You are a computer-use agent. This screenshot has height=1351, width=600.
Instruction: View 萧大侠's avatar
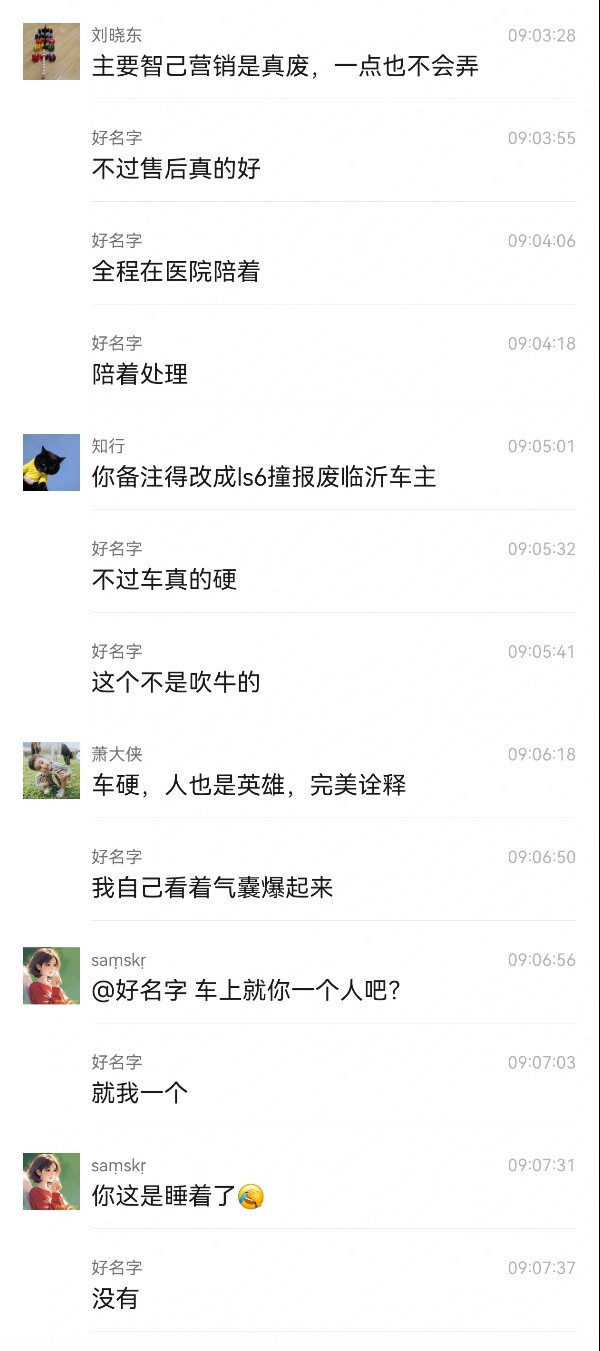51,770
